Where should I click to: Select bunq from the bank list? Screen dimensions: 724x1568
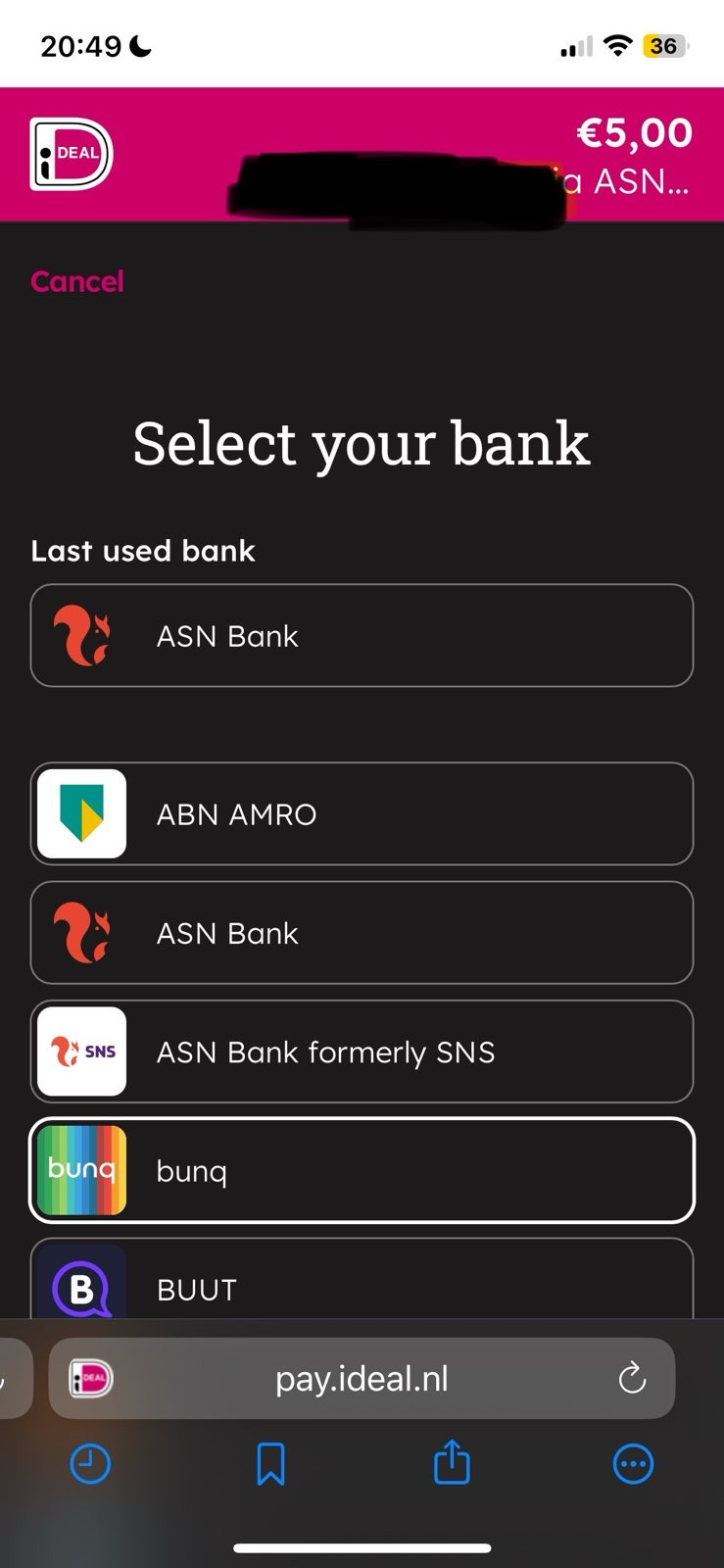[362, 1171]
